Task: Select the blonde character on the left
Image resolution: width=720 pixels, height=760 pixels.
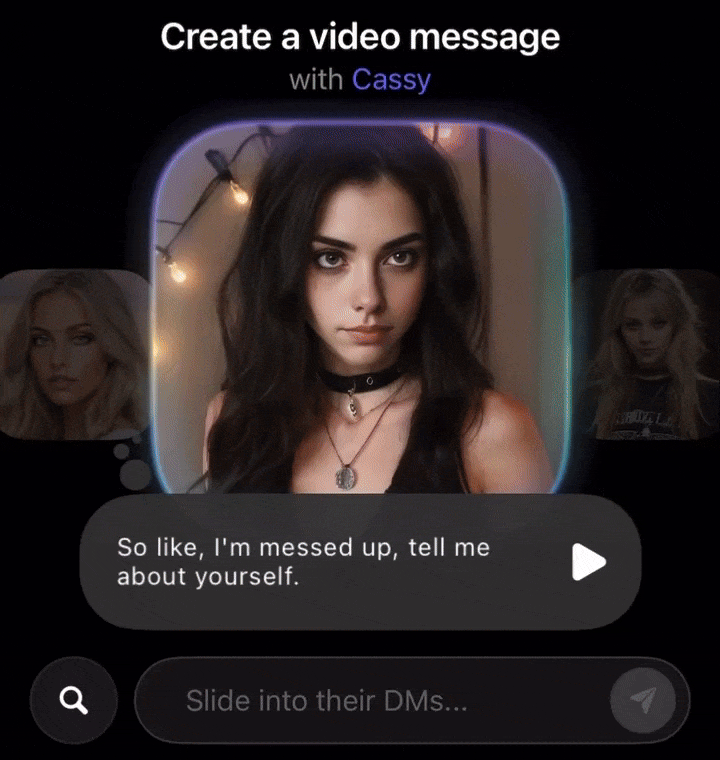Action: (x=70, y=355)
